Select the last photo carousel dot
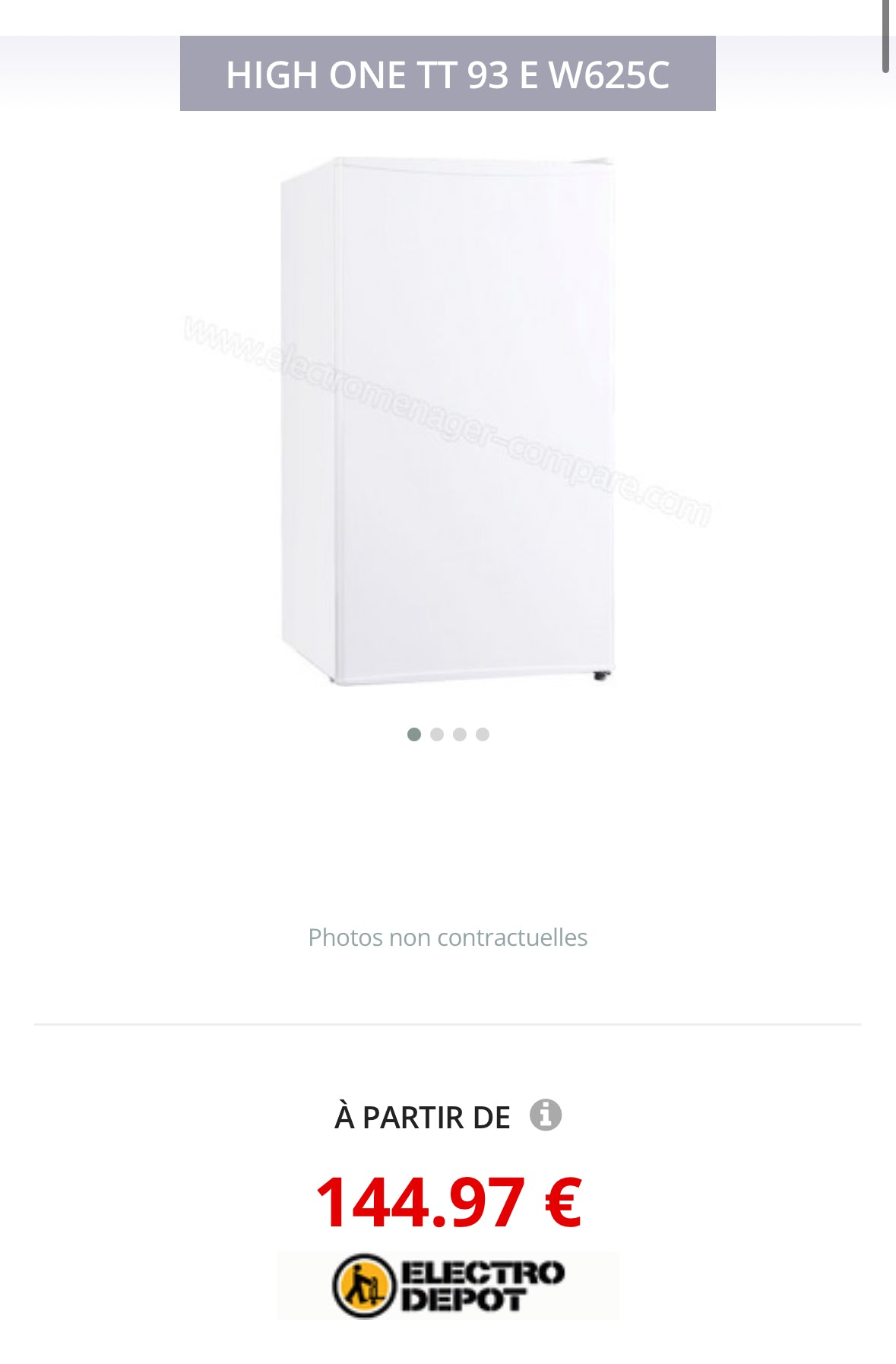 [x=483, y=734]
